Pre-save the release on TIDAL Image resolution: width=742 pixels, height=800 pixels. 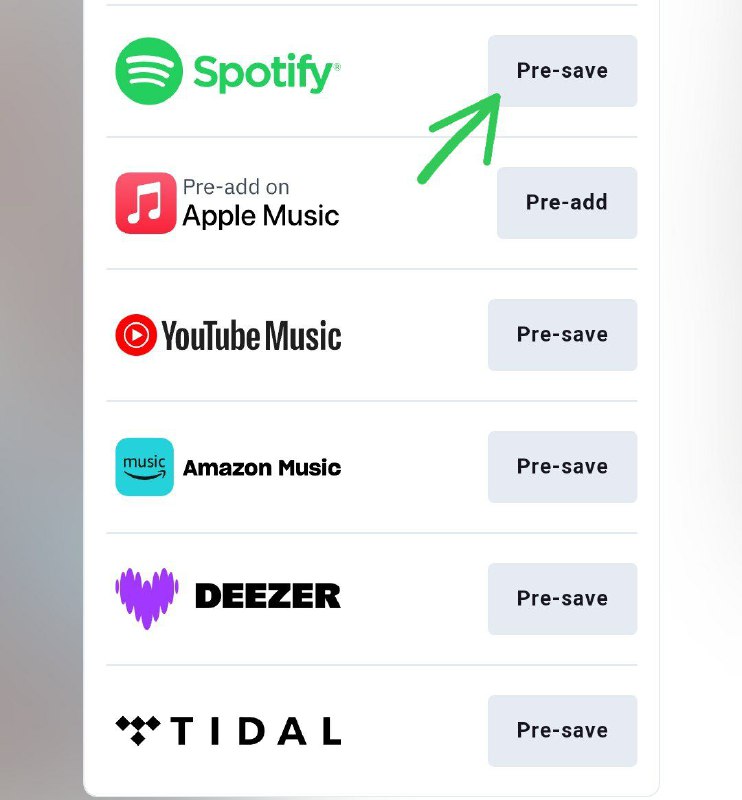pos(562,731)
